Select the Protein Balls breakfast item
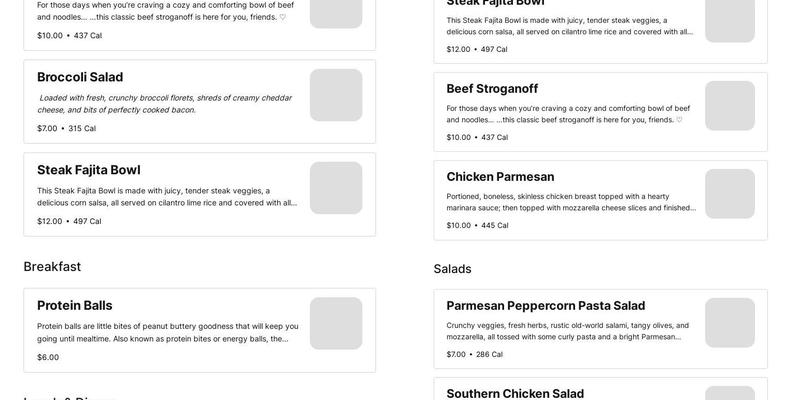Image resolution: width=800 pixels, height=400 pixels. pyautogui.click(x=199, y=330)
